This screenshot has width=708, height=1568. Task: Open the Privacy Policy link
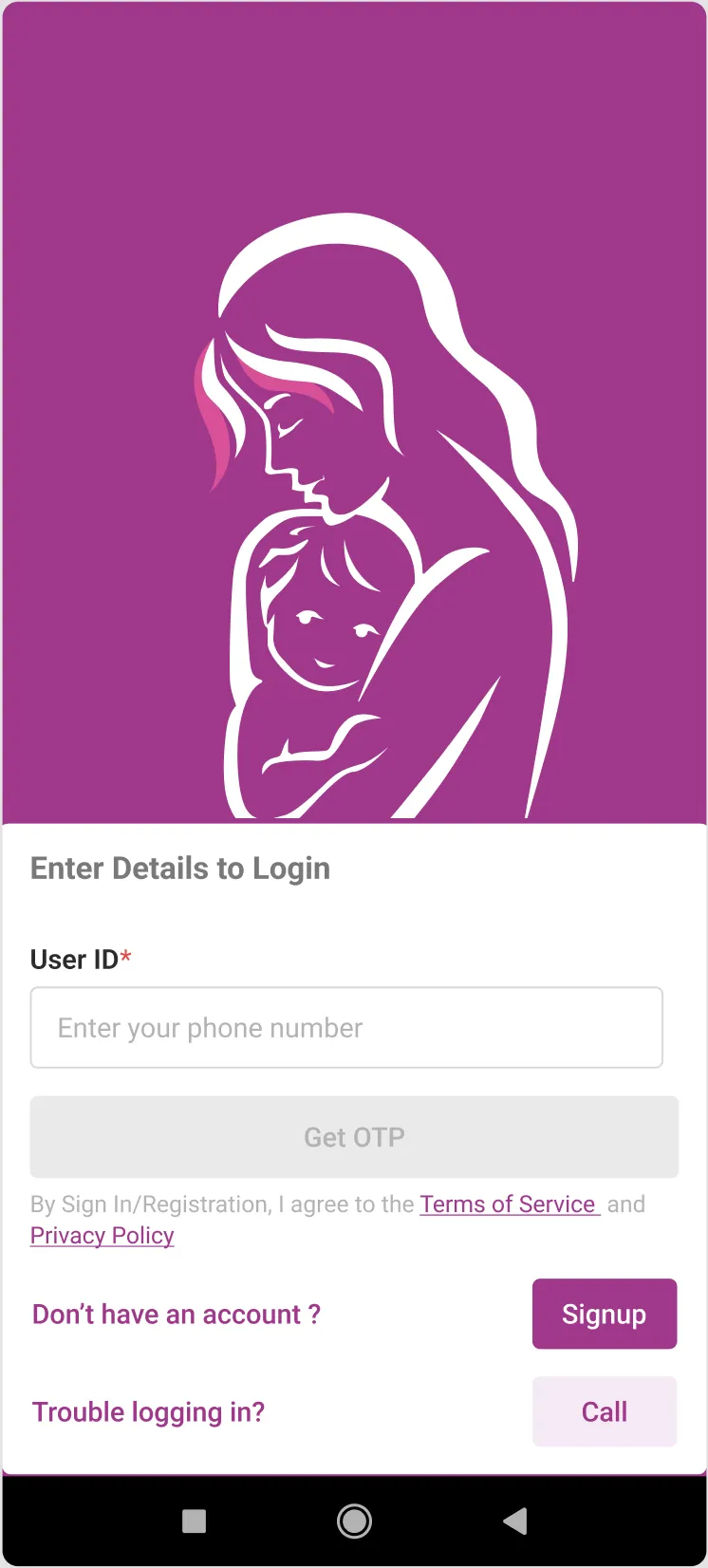(102, 1235)
